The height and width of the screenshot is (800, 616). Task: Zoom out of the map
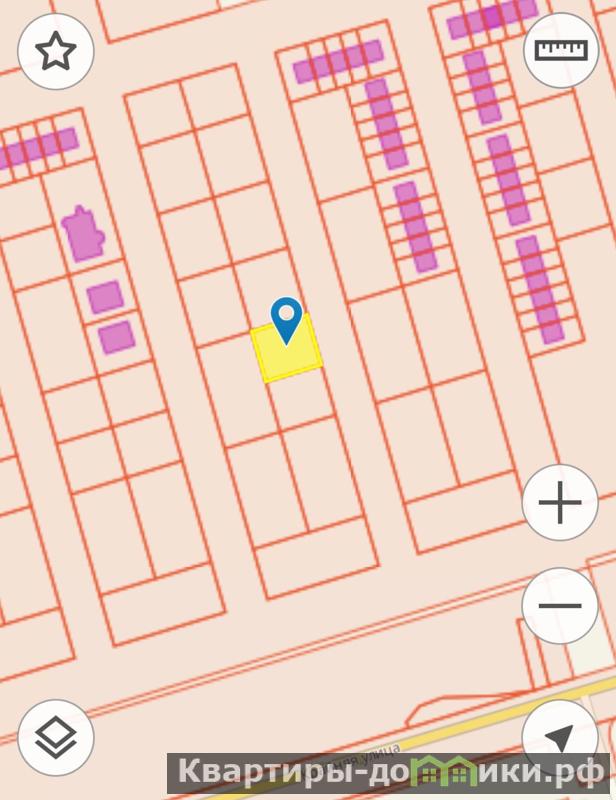tap(560, 606)
